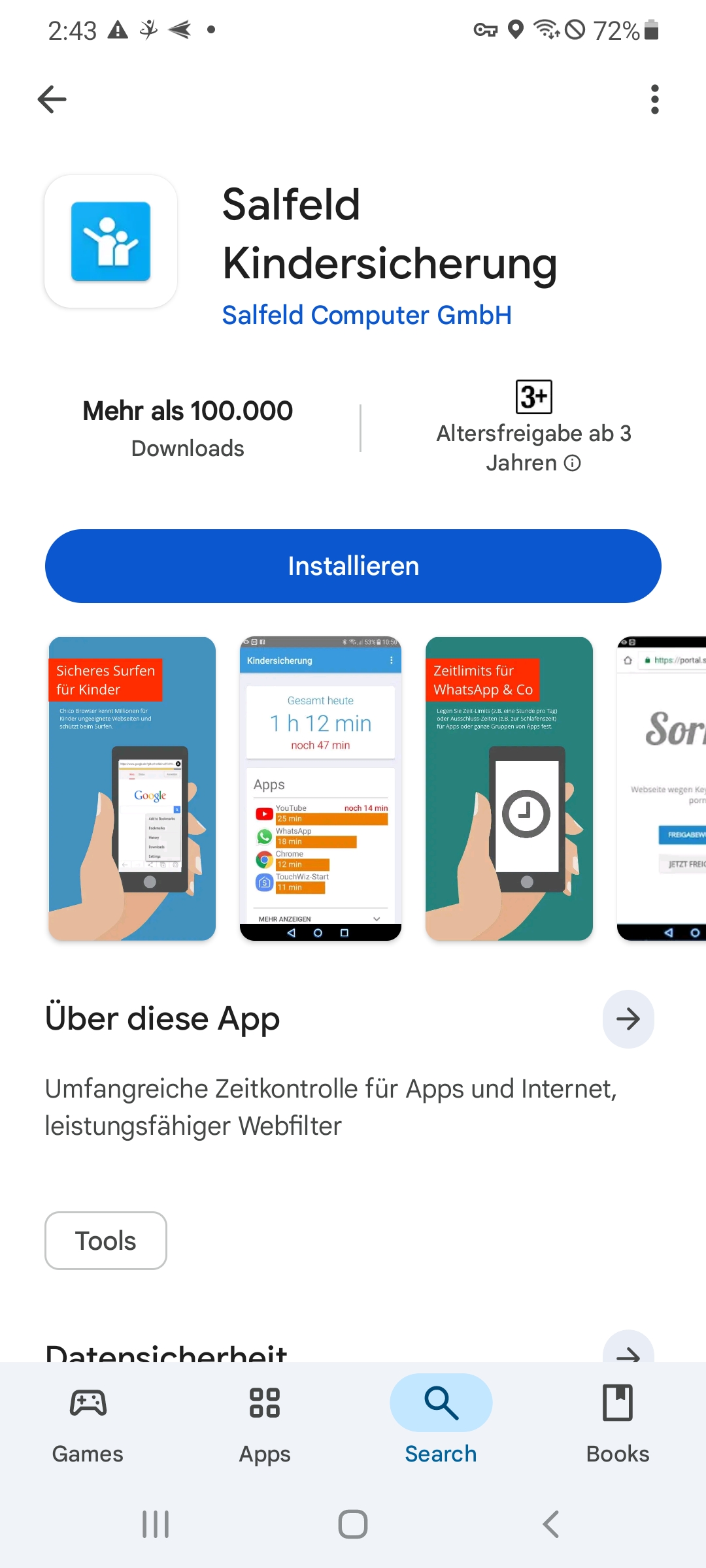Select the Tools category chip
This screenshot has height=1568, width=706.
106,1241
